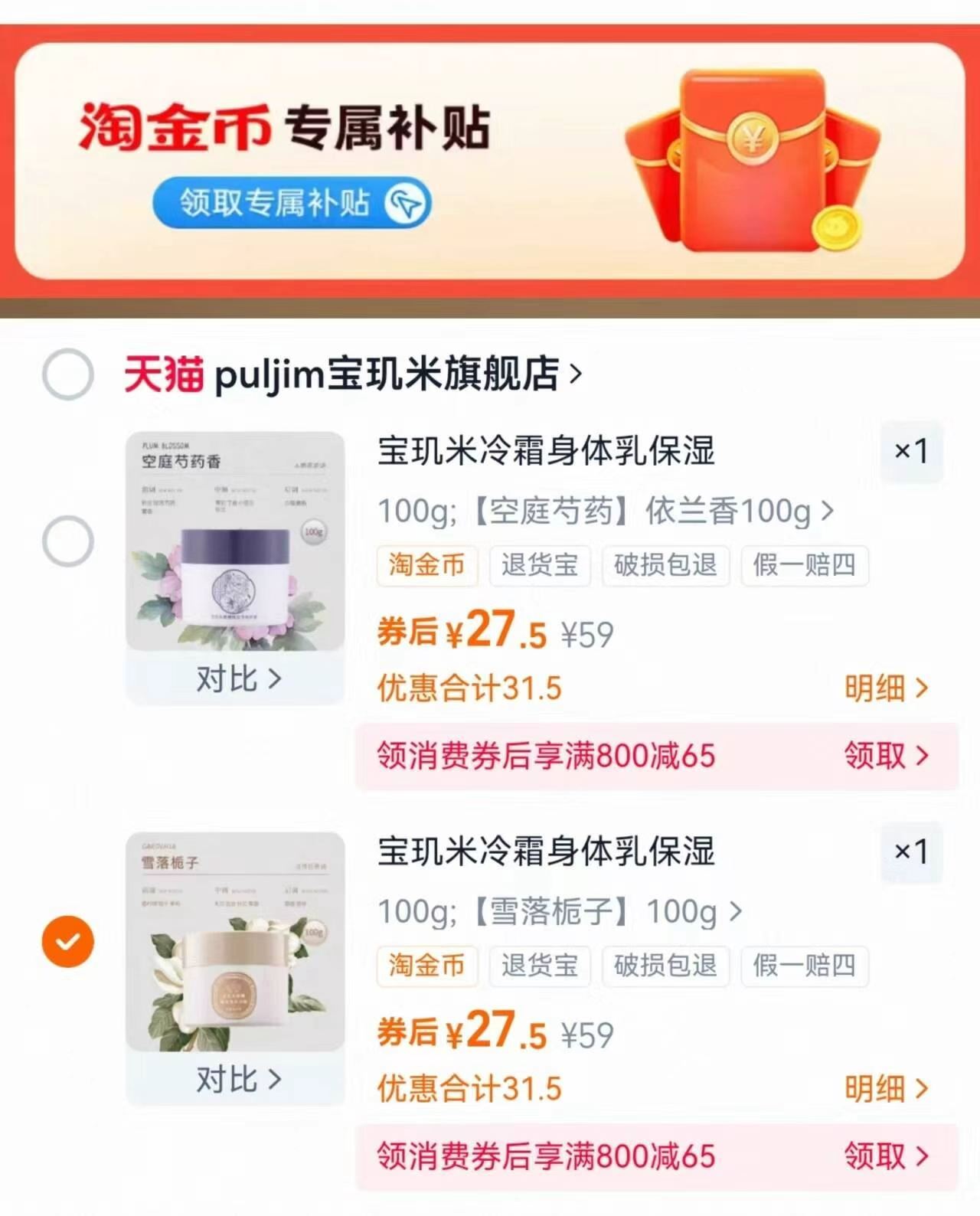Change the 雪落栀子 100g variant

(x=559, y=911)
